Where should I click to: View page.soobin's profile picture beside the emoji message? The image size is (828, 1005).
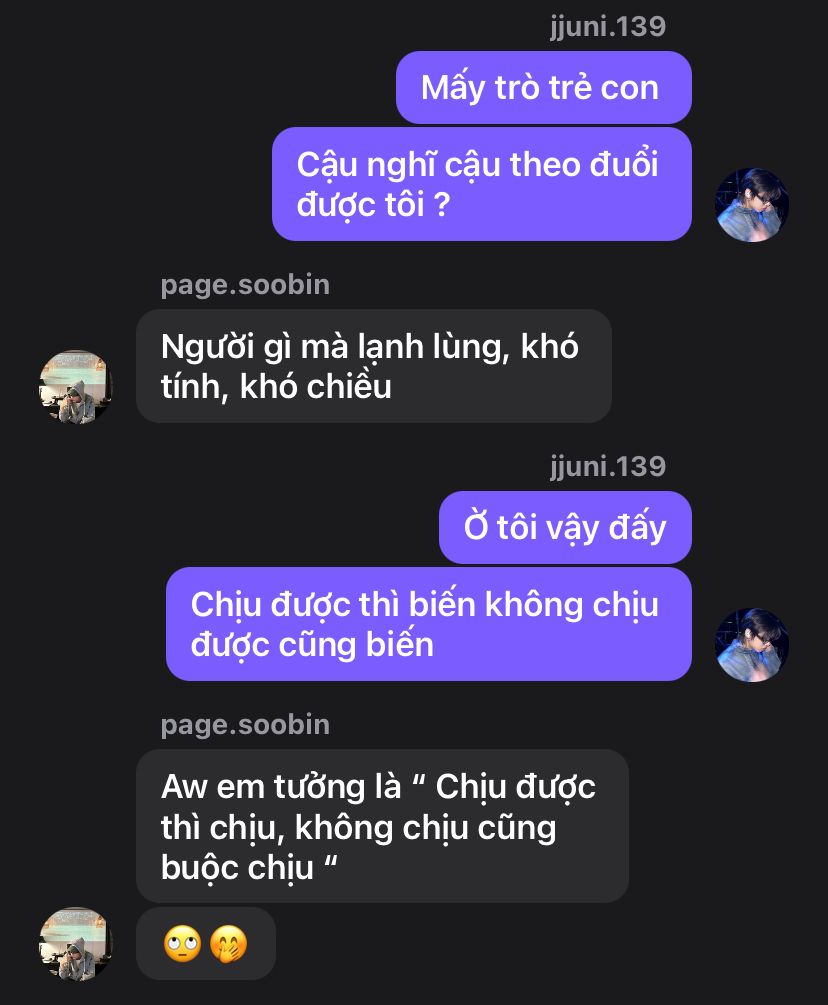tap(75, 944)
